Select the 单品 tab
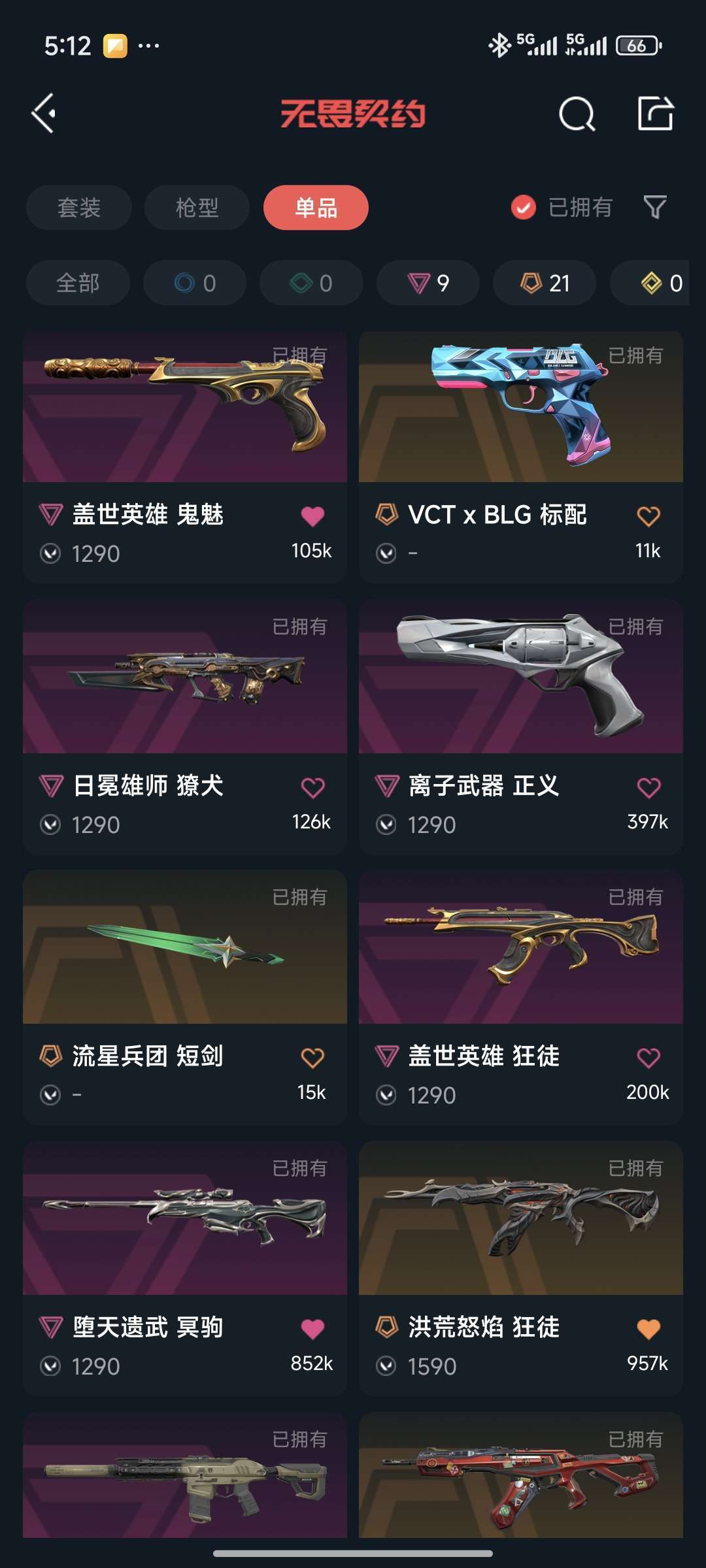The height and width of the screenshot is (1568, 706). click(x=316, y=208)
